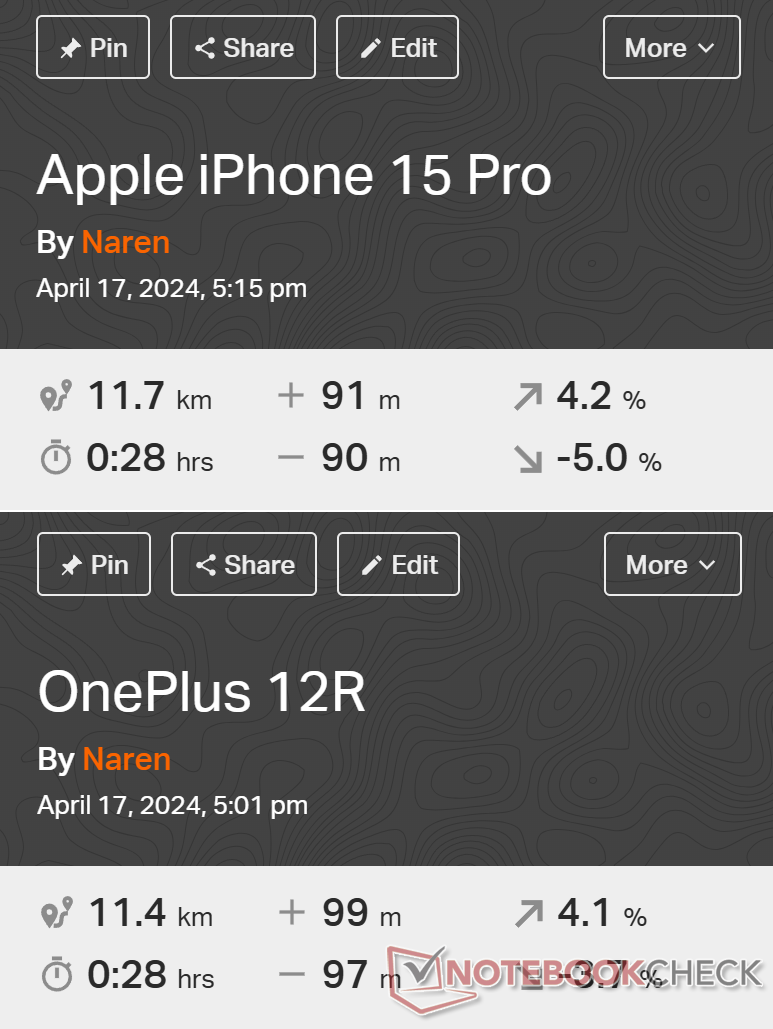Open Naren's profile under Apple iPhone 15 Pro

(x=126, y=242)
